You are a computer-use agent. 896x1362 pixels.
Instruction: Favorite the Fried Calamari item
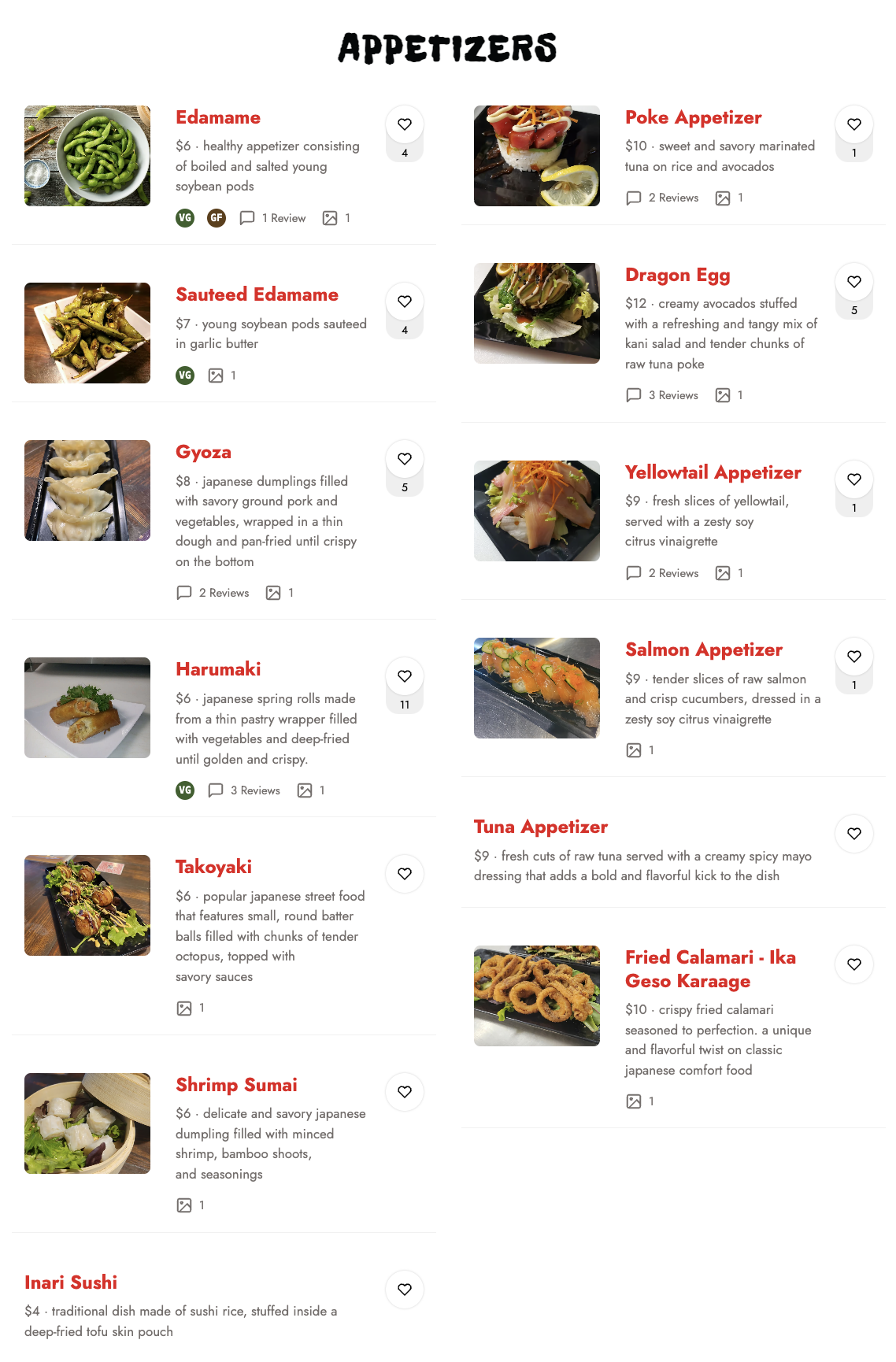click(854, 964)
